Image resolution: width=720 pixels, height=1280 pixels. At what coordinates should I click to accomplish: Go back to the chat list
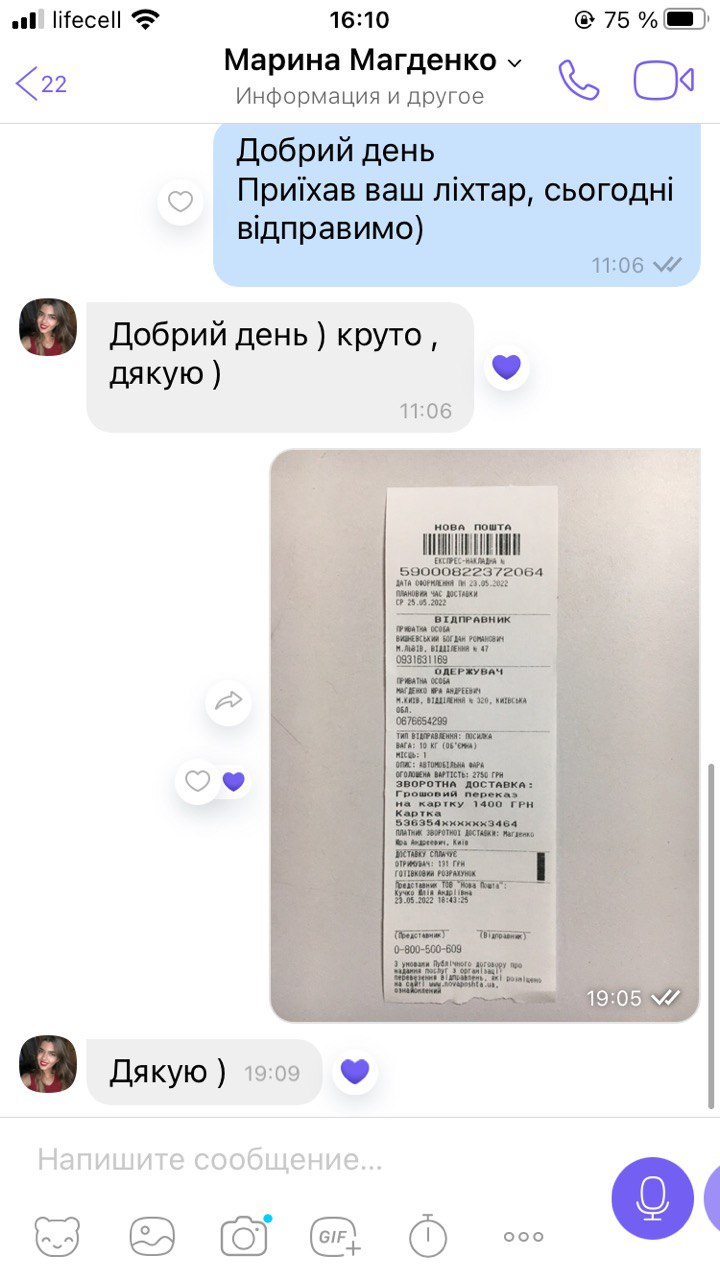(x=40, y=83)
